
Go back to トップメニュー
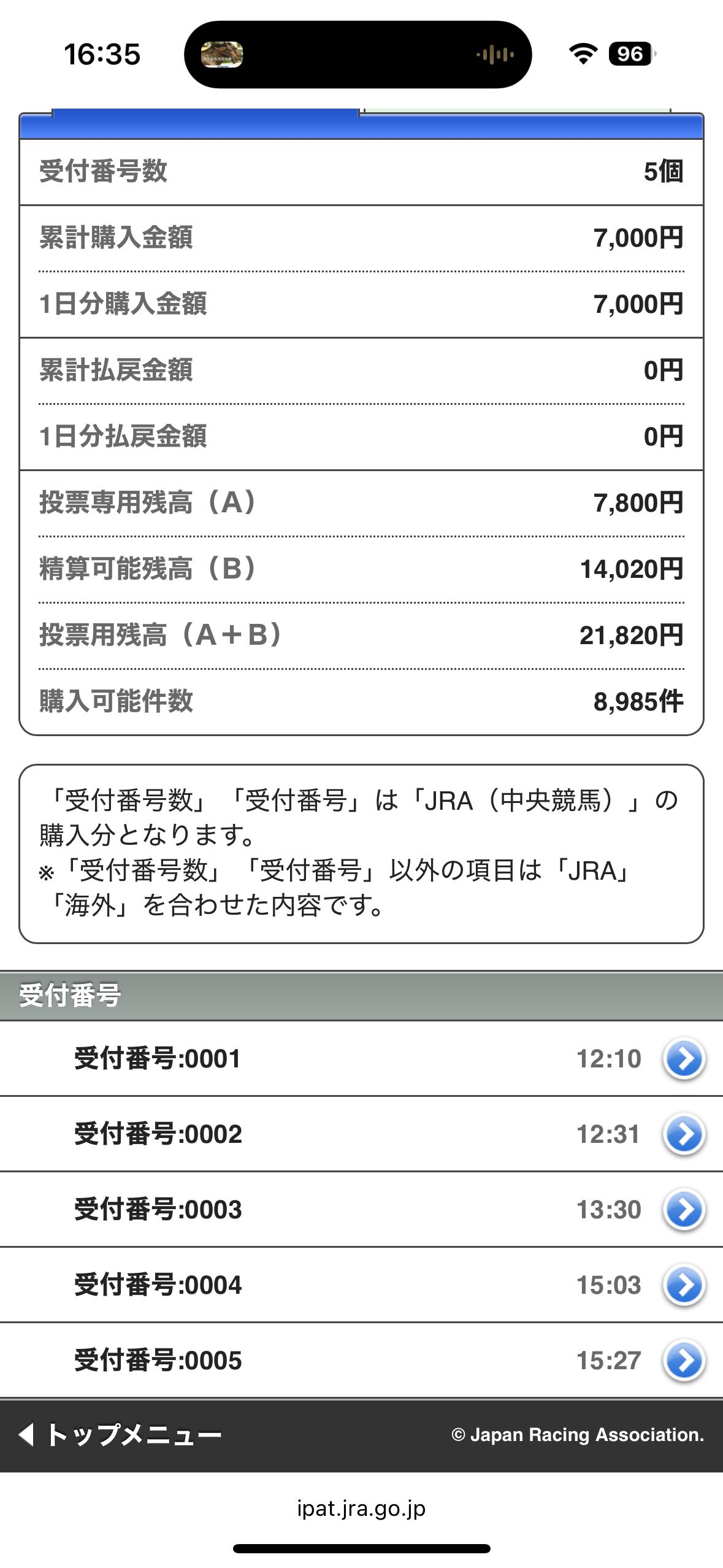[121, 1435]
